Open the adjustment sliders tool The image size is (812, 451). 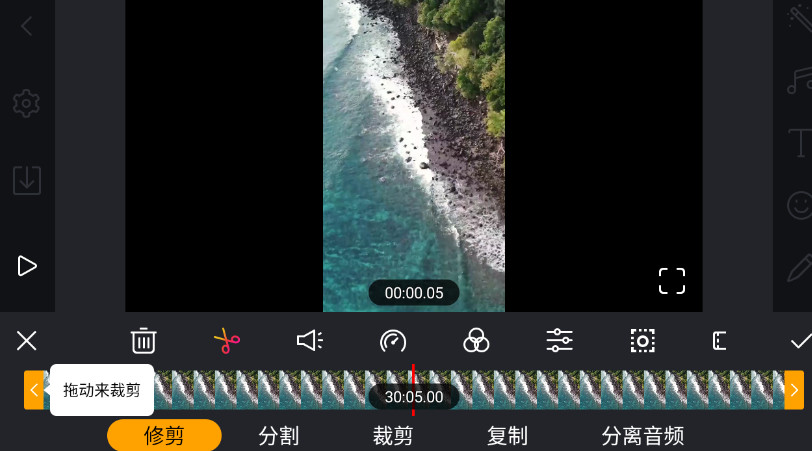pos(559,341)
